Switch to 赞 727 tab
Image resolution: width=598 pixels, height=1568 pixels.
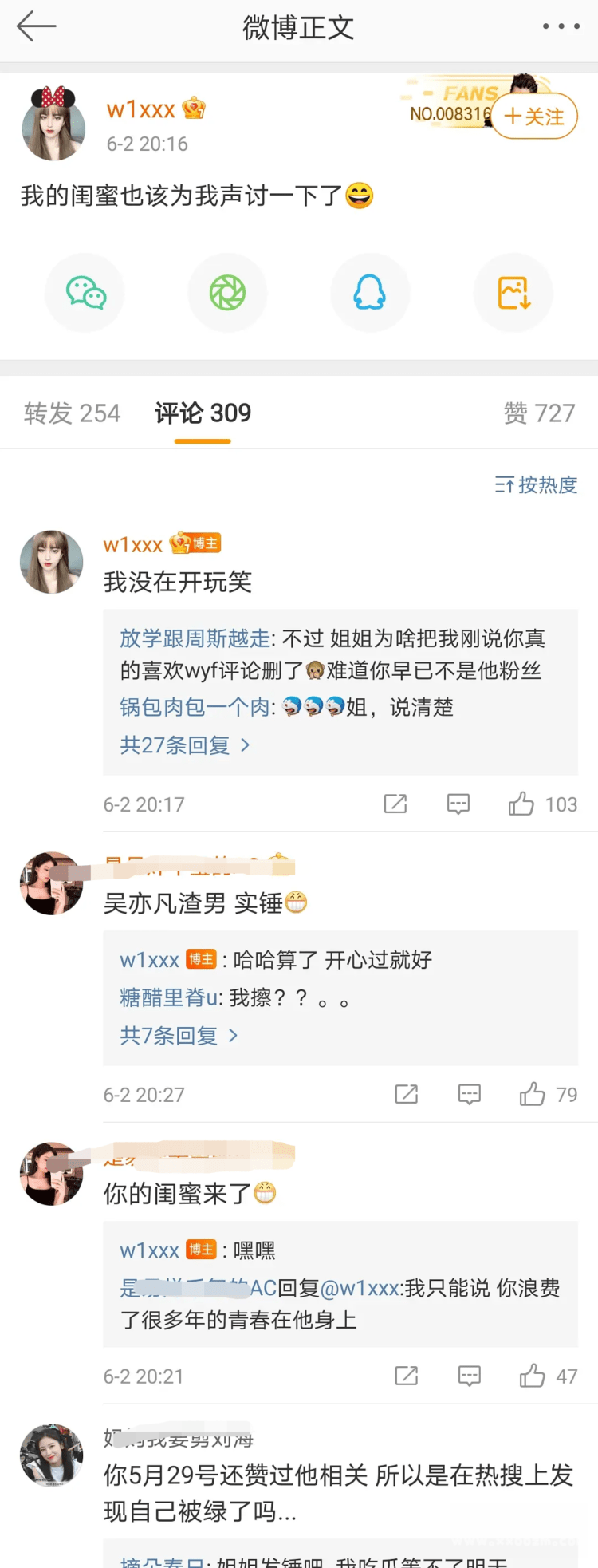(539, 413)
